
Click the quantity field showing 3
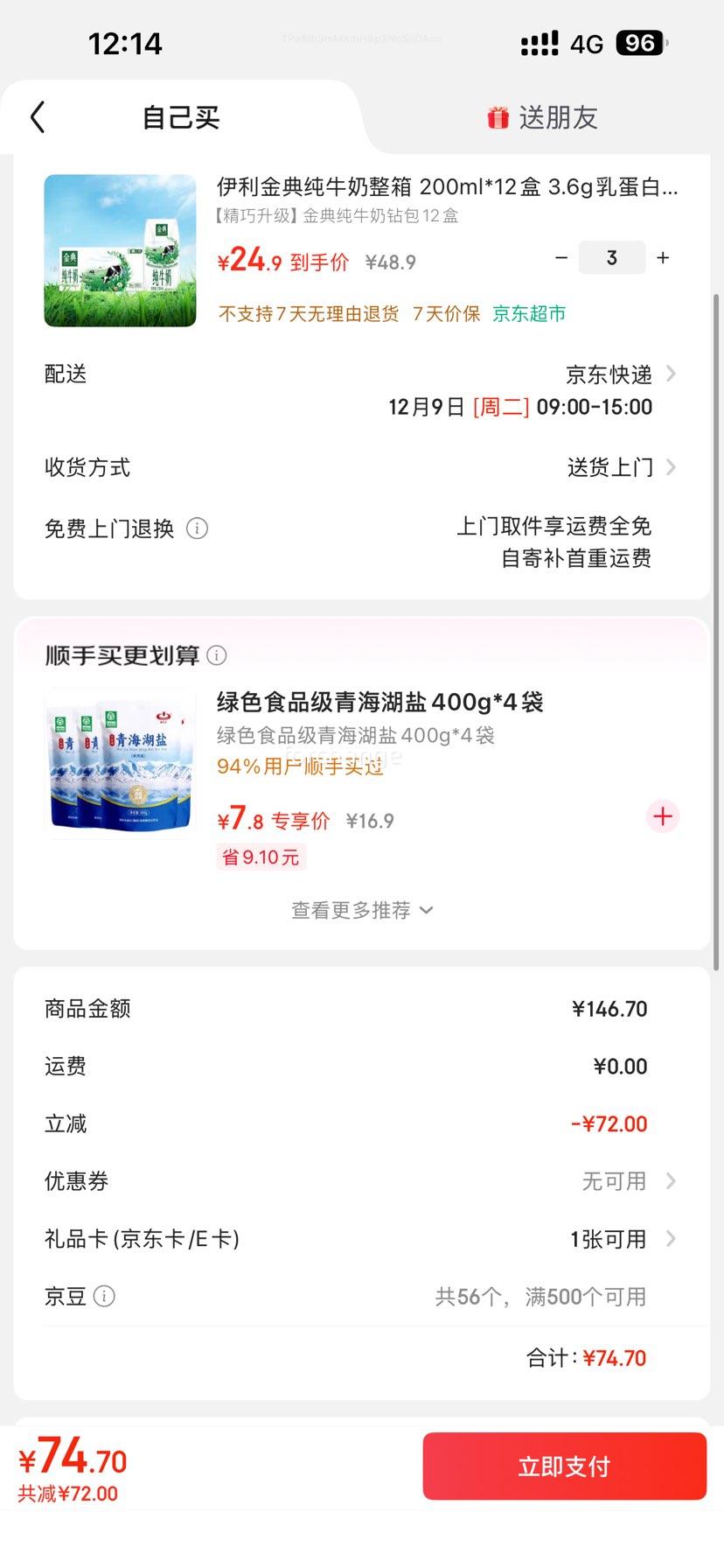611,257
